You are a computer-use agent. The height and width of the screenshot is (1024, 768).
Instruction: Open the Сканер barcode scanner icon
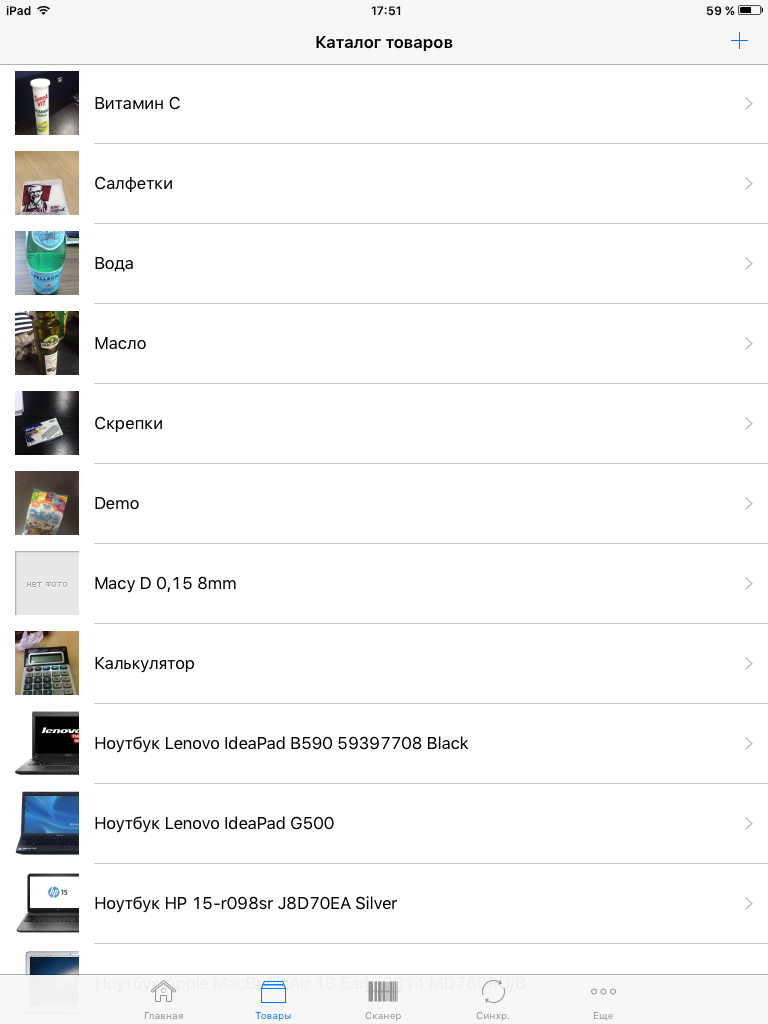point(383,992)
